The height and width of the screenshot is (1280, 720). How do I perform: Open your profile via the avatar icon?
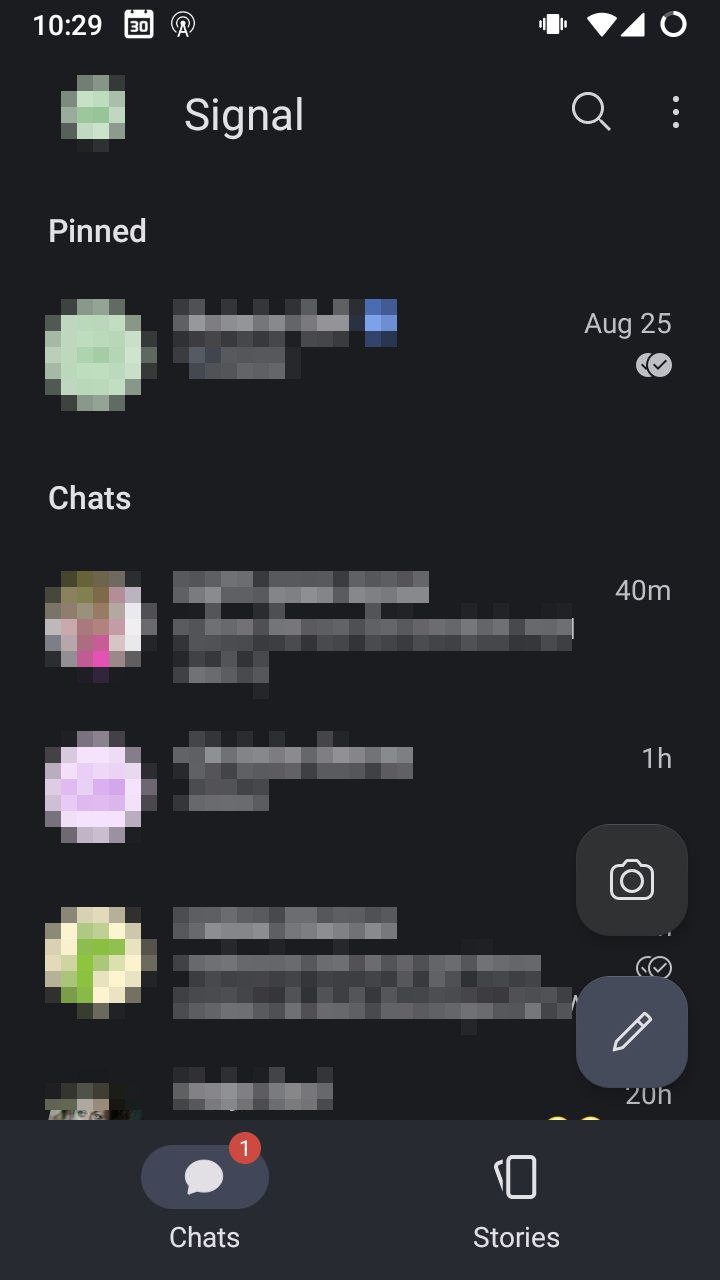[95, 112]
